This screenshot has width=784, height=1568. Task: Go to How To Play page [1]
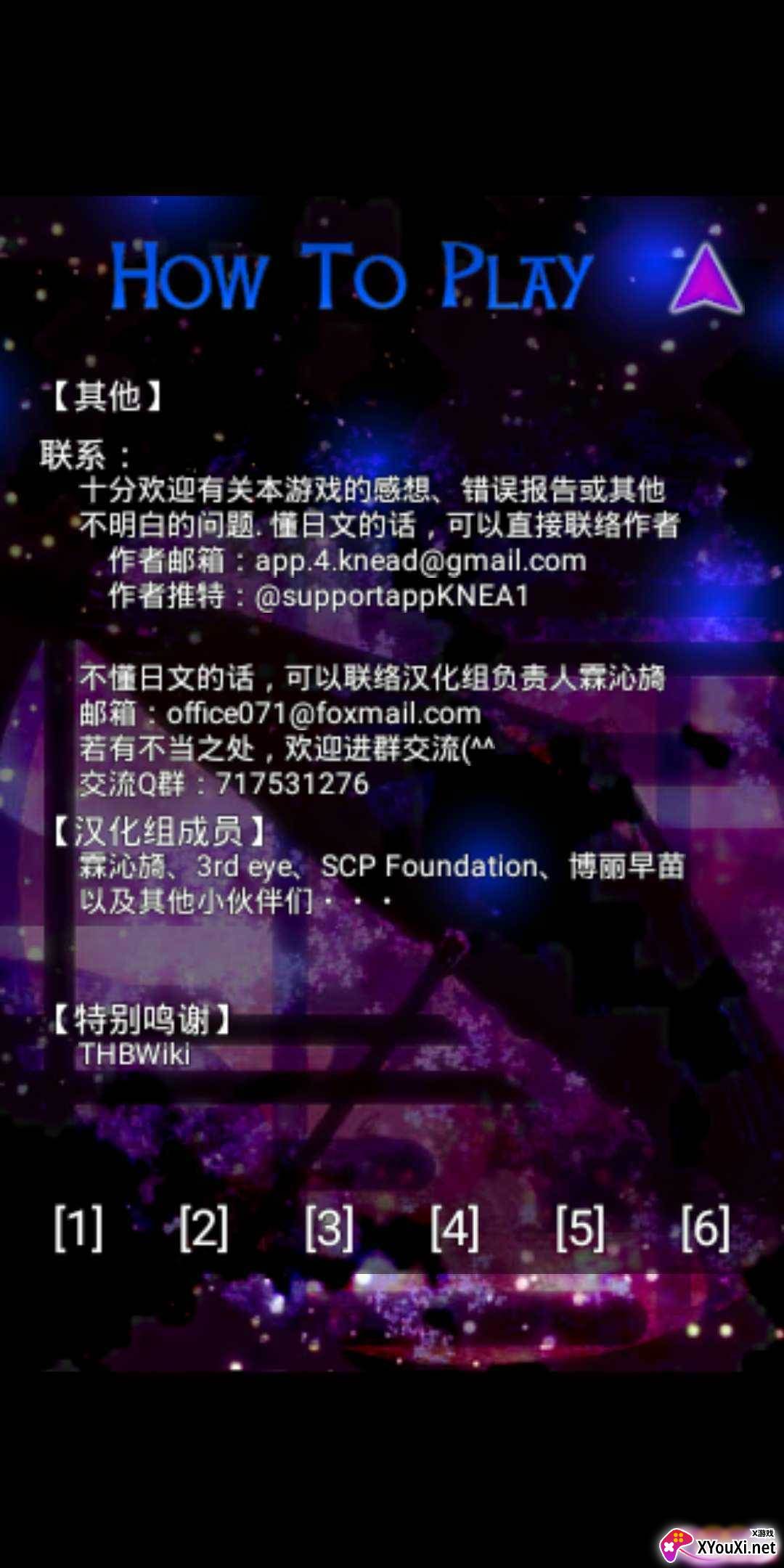(x=78, y=1228)
